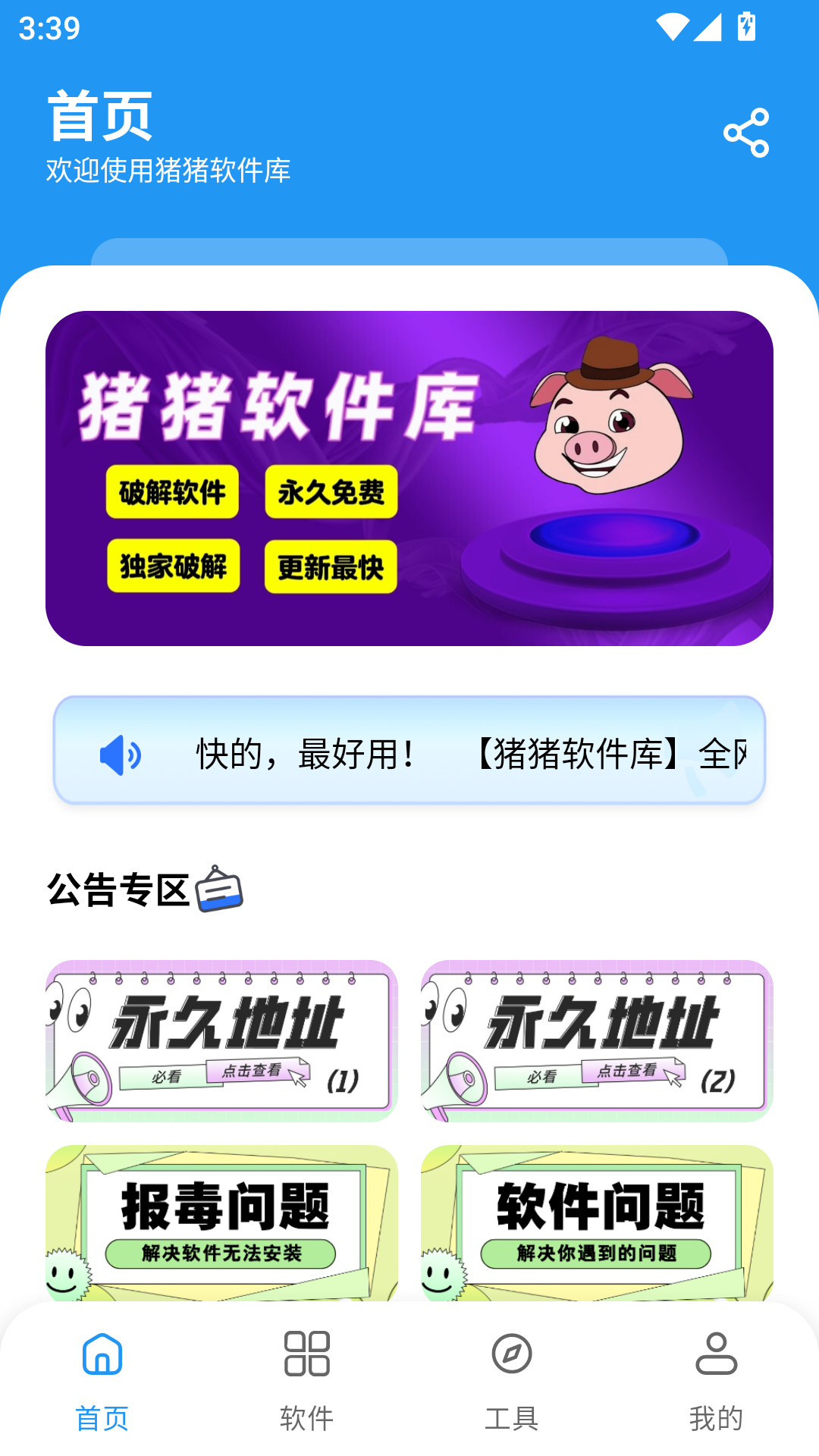Tap the 破解软件 yellow badge on the banner
This screenshot has height=1456, width=819.
coord(171,493)
